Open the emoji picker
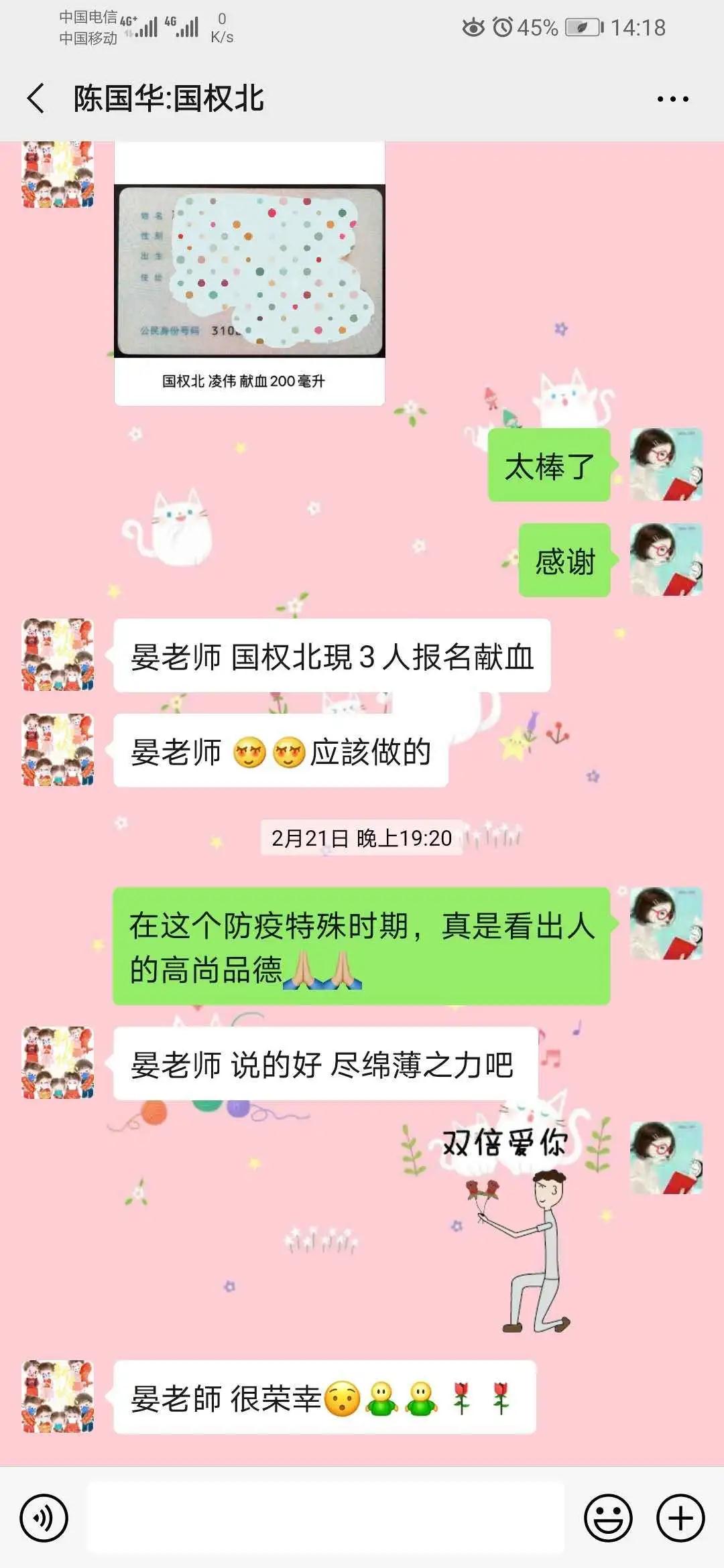Viewport: 724px width, 1568px height. 608,1518
